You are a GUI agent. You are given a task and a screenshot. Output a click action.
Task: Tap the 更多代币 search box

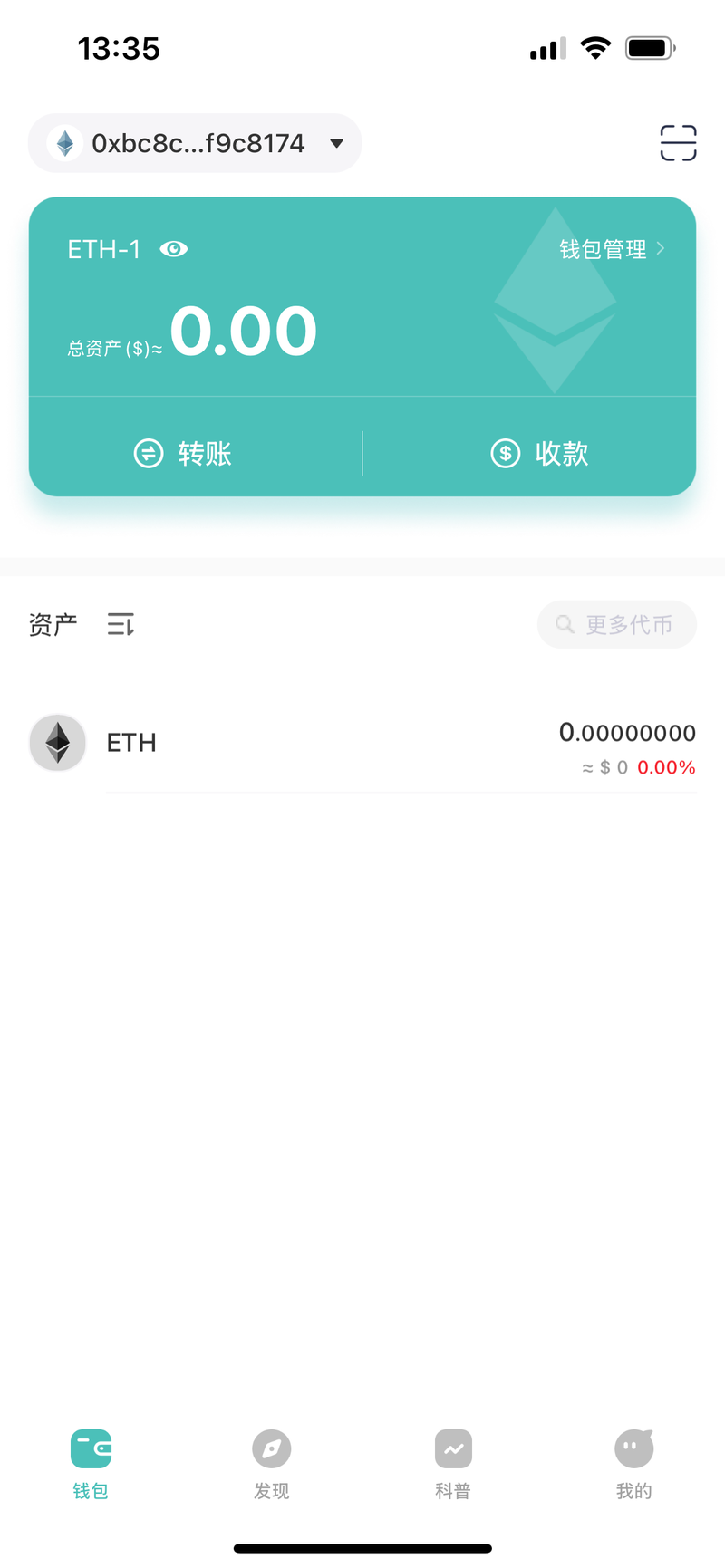617,624
